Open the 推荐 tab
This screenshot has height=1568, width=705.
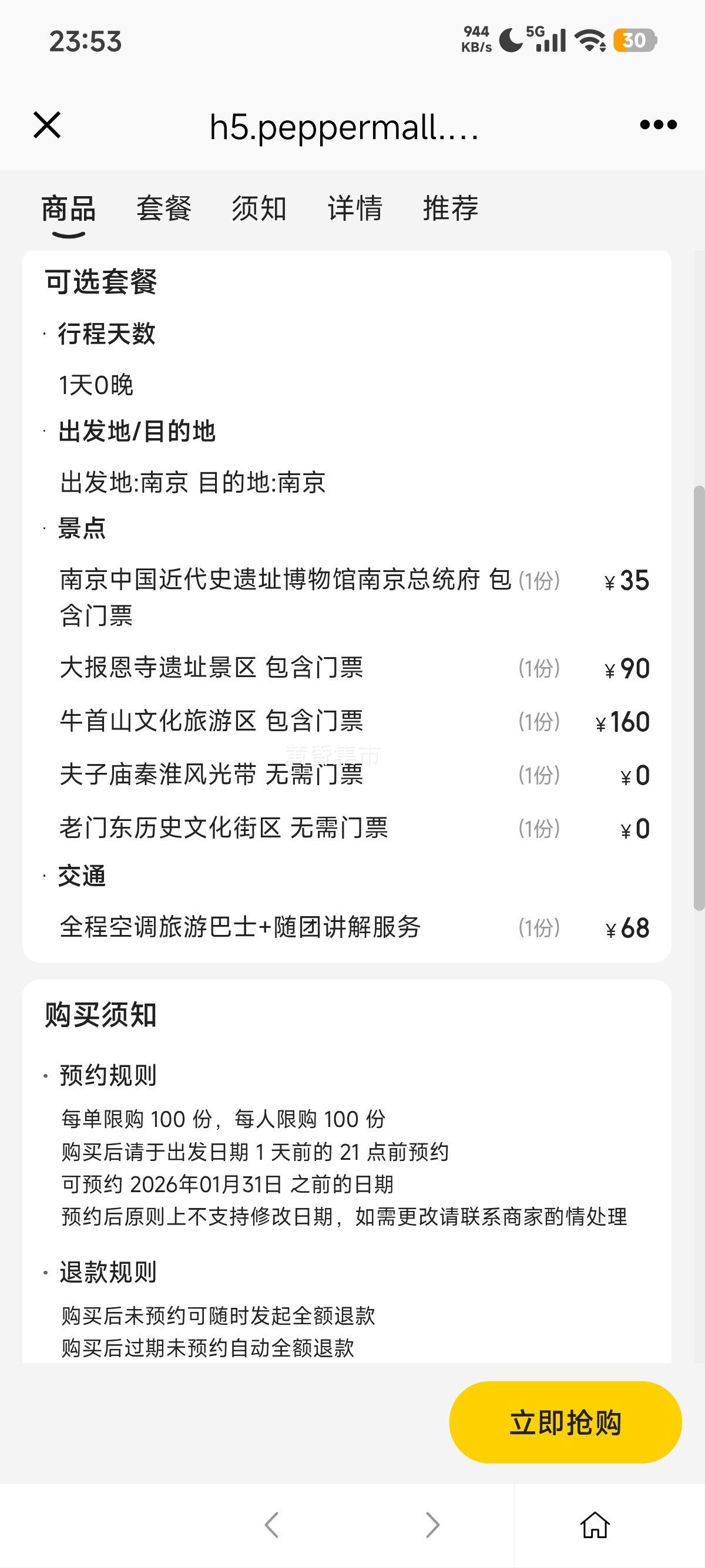click(x=451, y=209)
